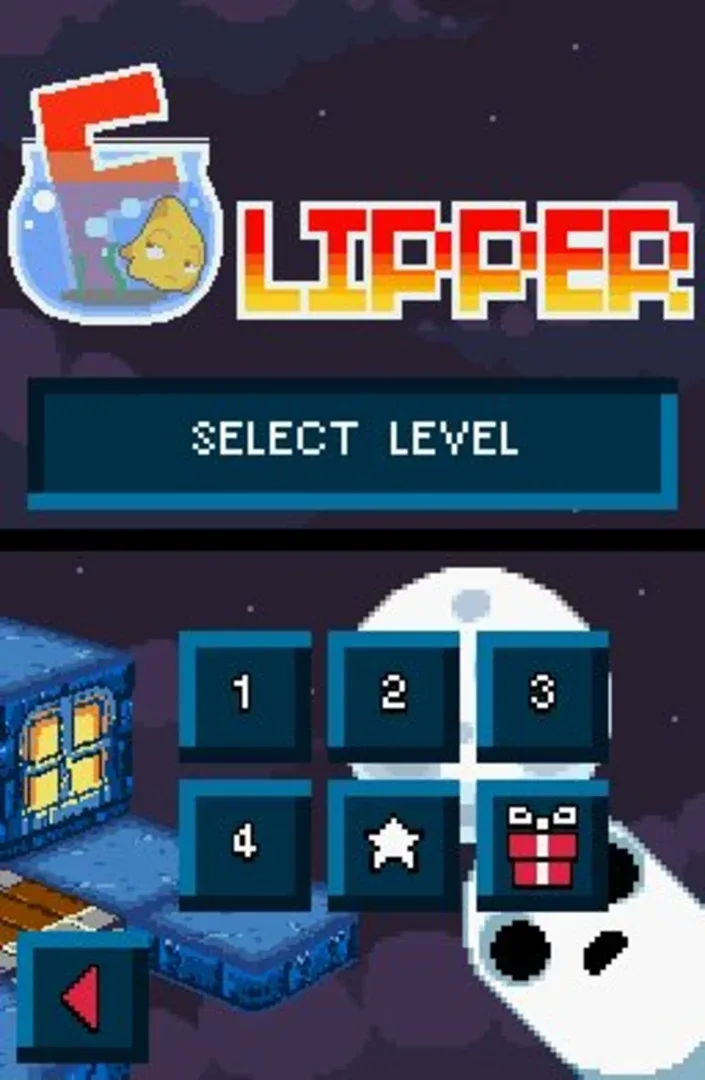
Task: Select level 3
Action: pos(541,694)
